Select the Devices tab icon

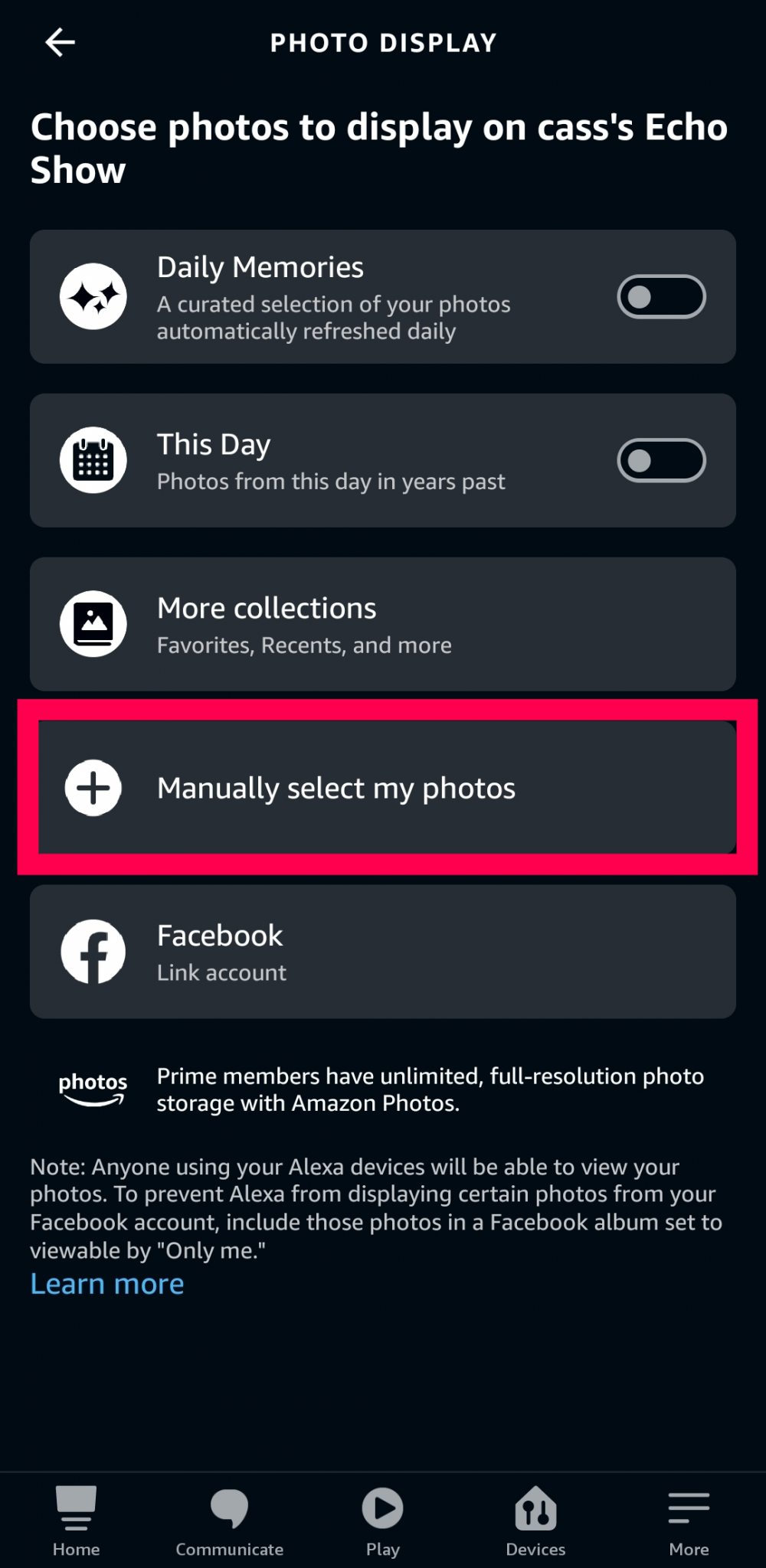coord(535,1512)
